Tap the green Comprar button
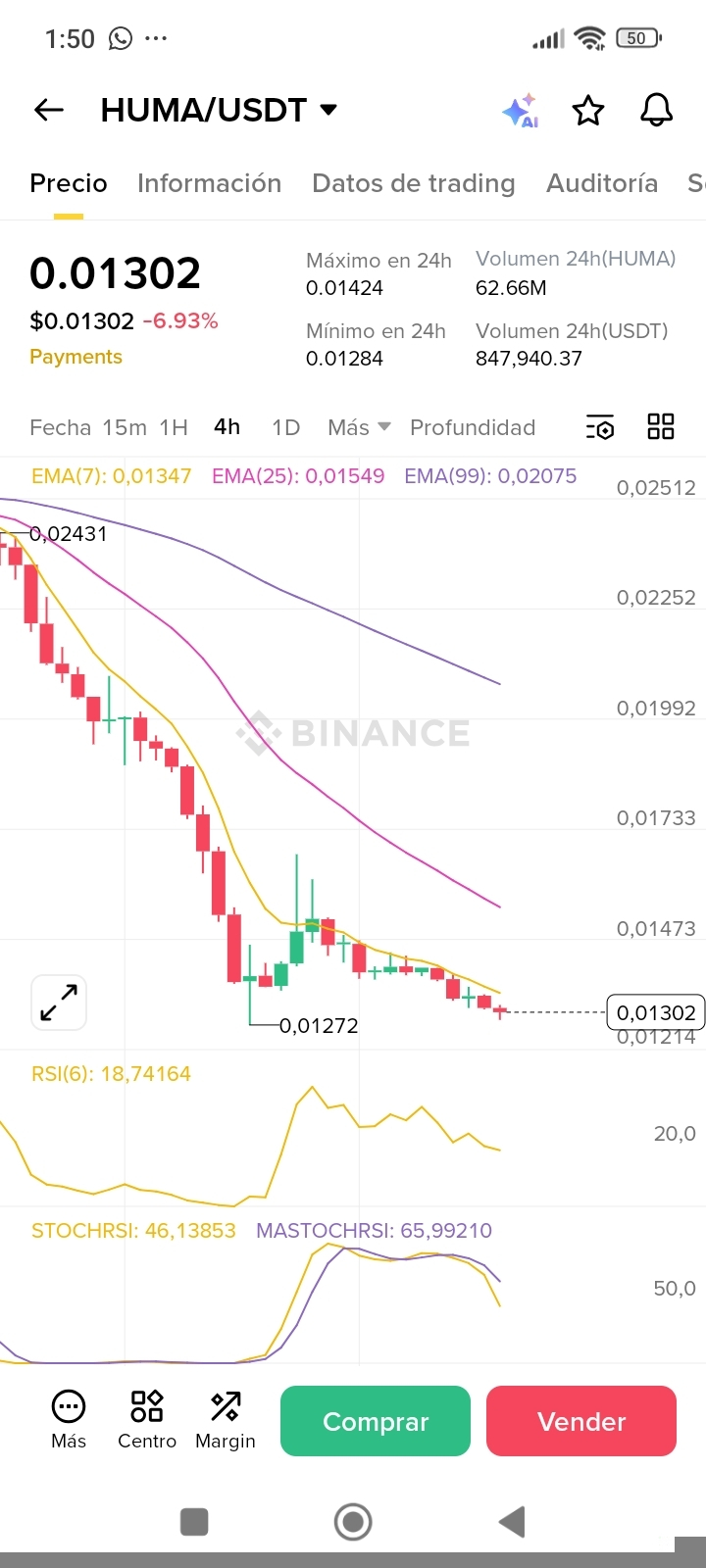 (376, 1421)
